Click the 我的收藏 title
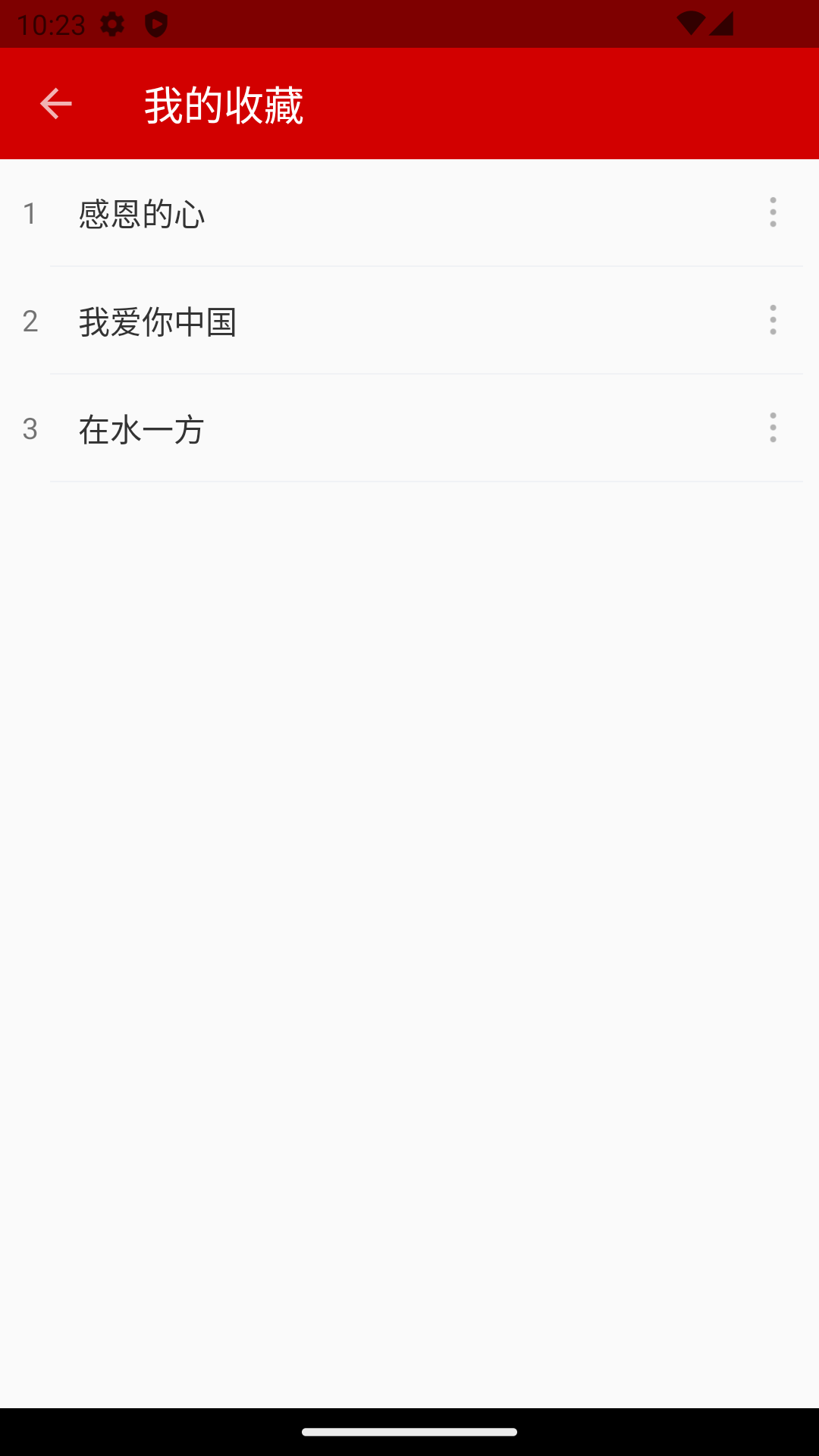The height and width of the screenshot is (1456, 819). pos(224,105)
